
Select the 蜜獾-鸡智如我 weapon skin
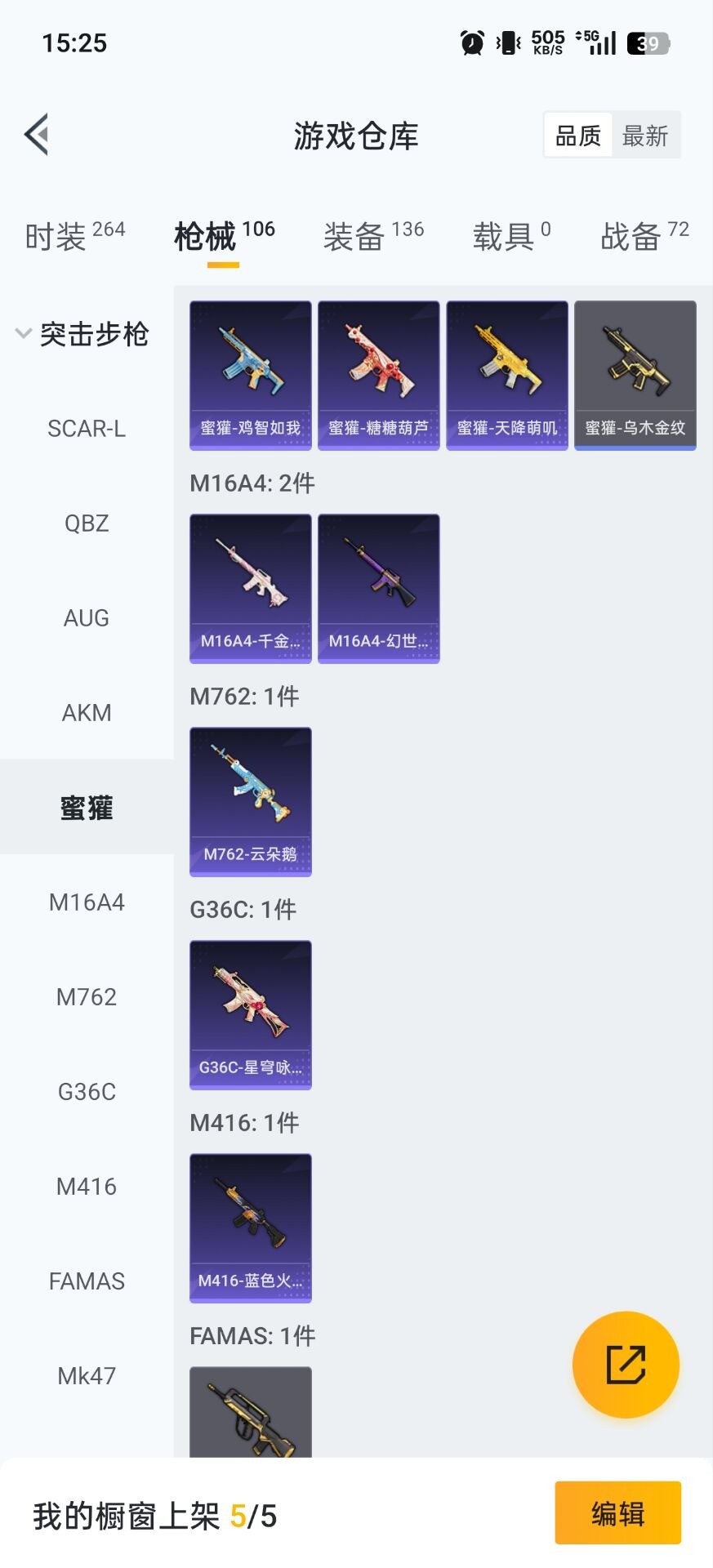tap(250, 374)
